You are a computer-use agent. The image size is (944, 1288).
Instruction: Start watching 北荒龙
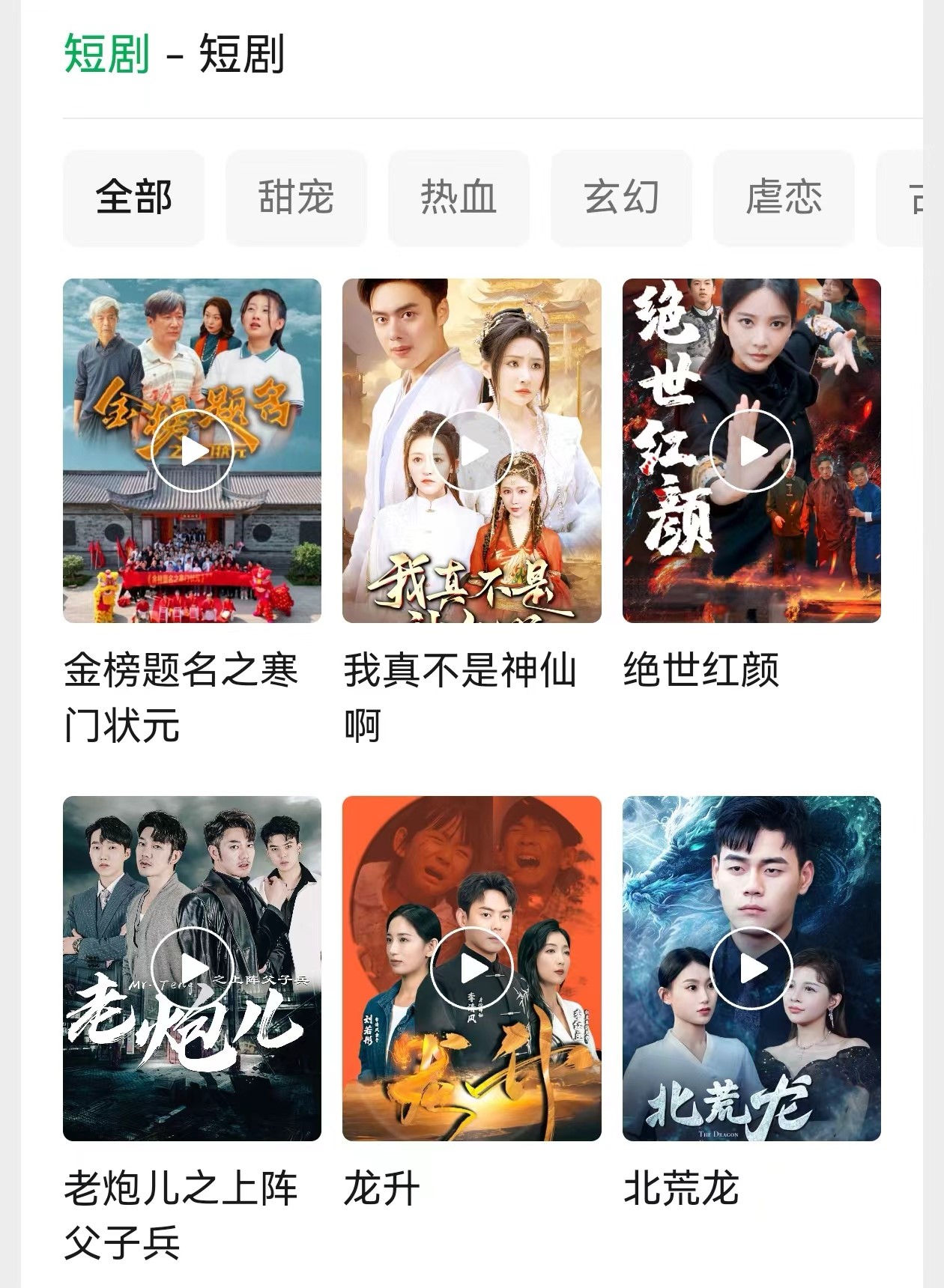click(751, 968)
